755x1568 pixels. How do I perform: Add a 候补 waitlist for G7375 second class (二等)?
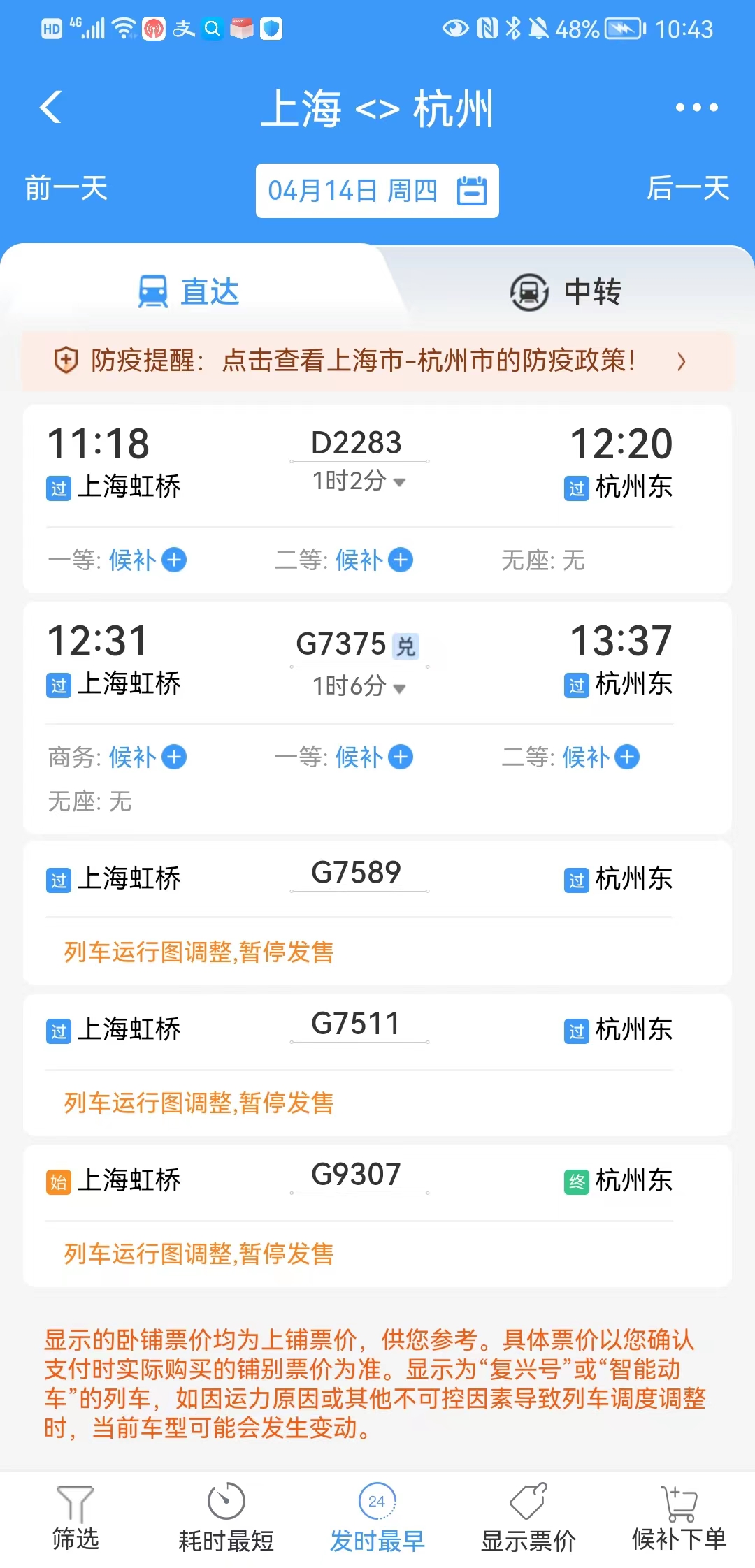pos(627,757)
